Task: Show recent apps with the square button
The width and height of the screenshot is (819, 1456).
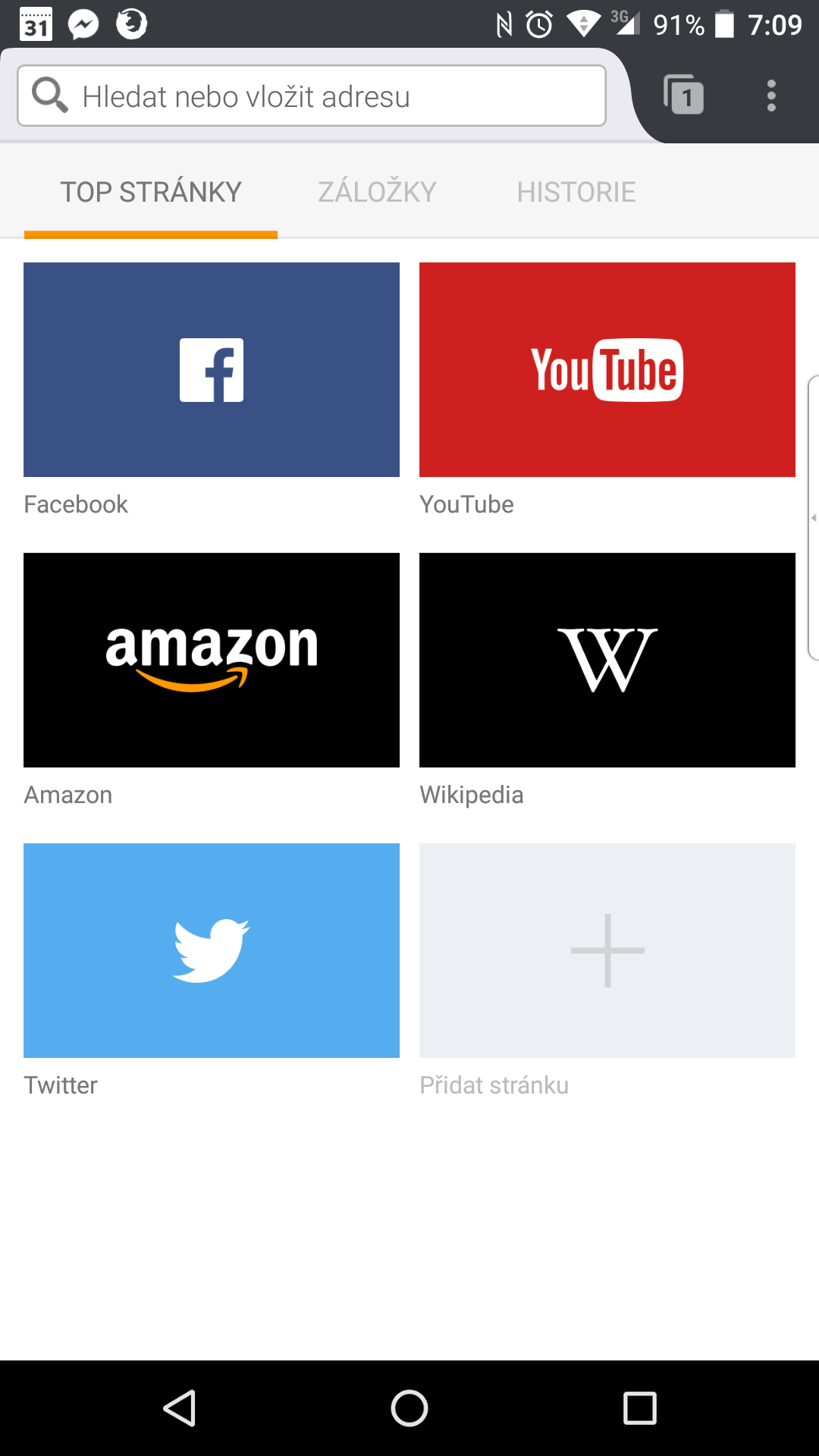Action: tap(639, 1408)
